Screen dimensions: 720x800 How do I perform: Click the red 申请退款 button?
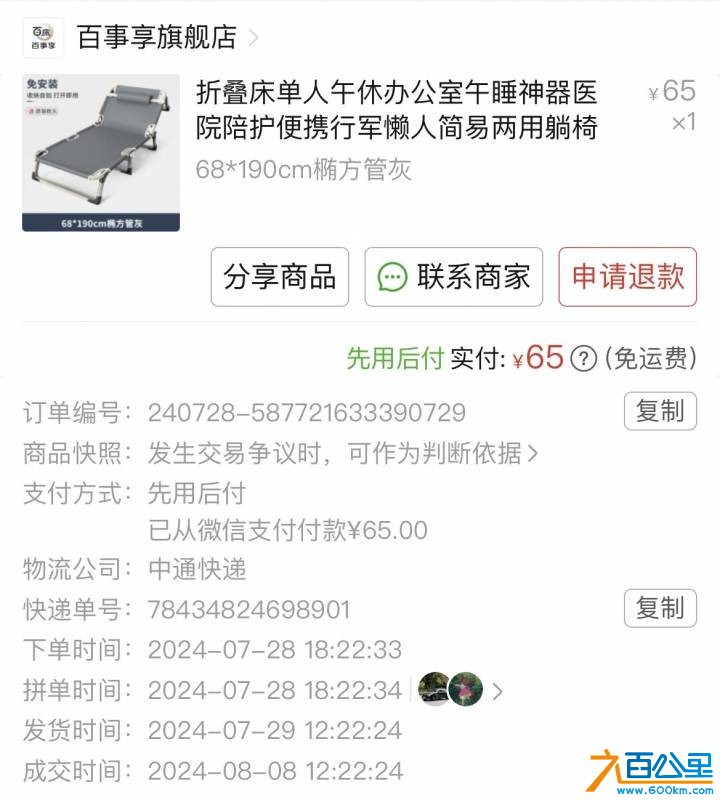click(x=627, y=277)
